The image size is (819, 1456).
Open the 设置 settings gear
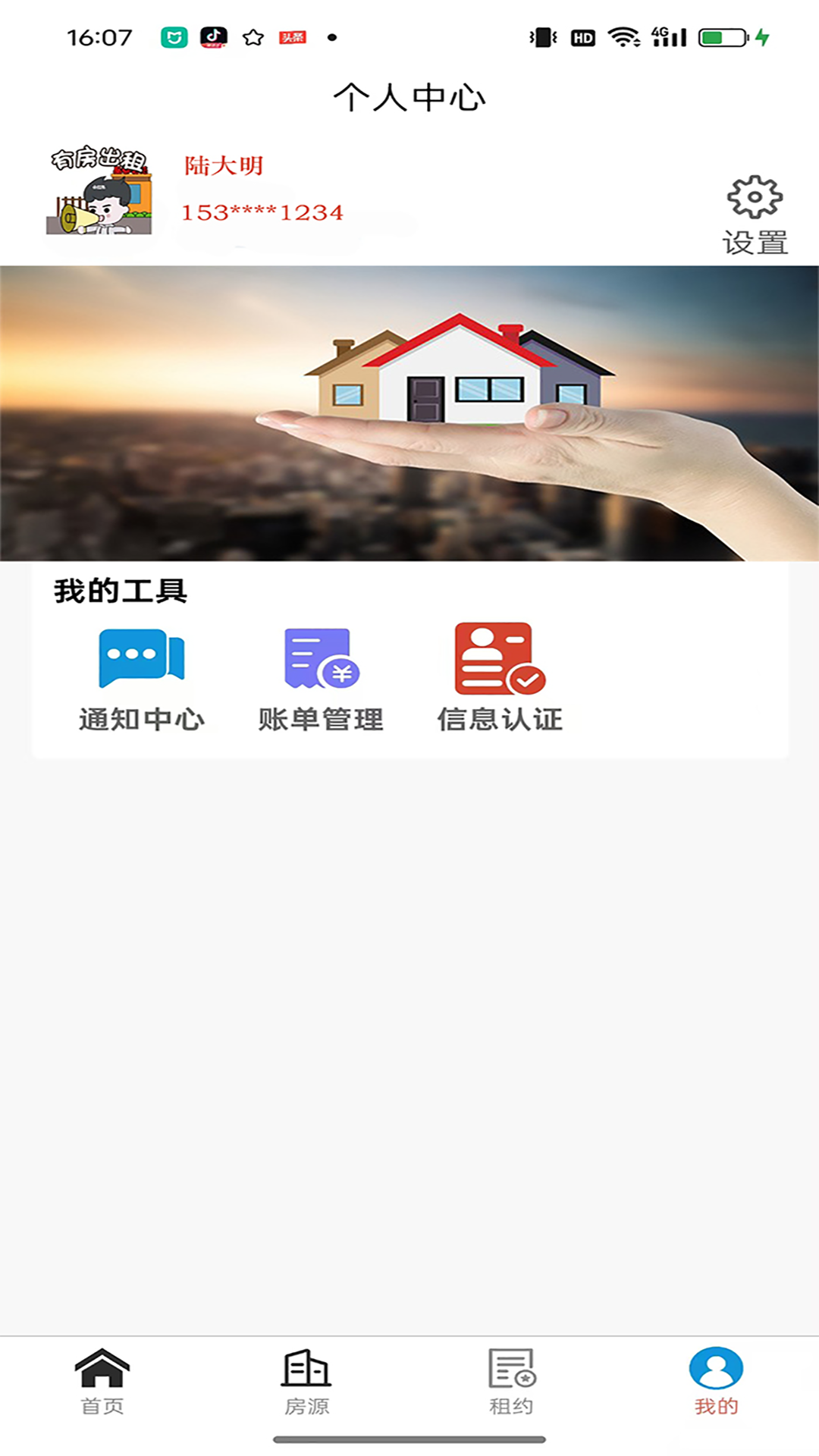point(755,213)
